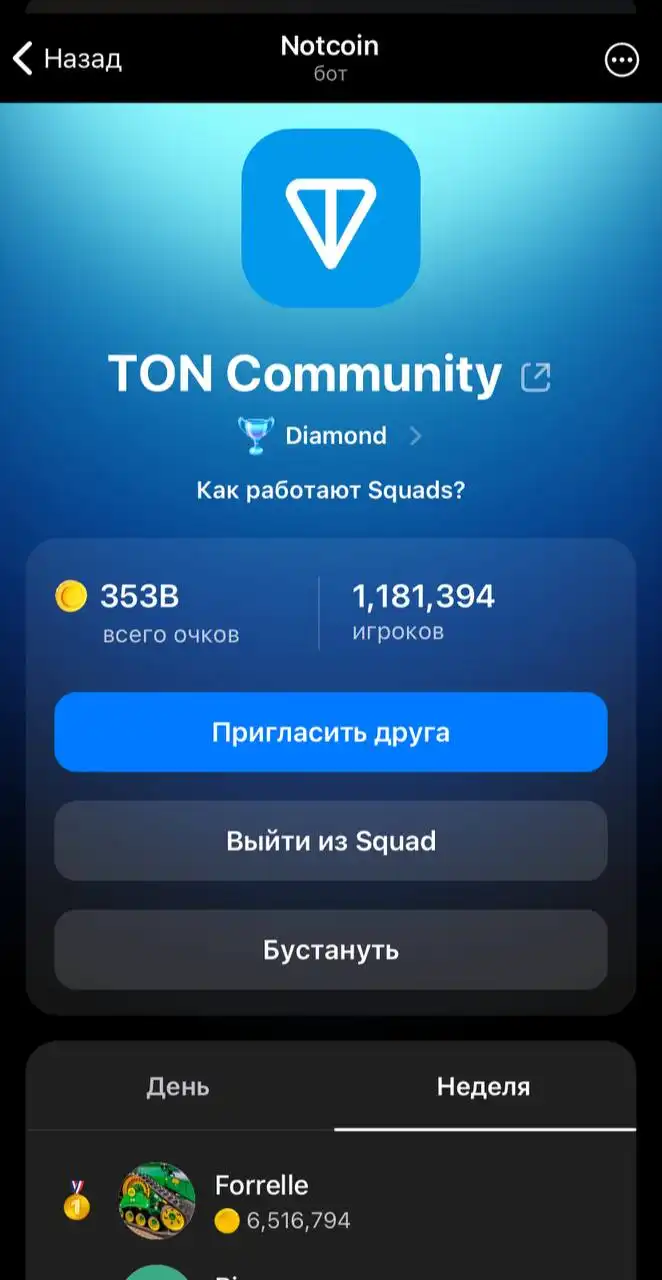Image resolution: width=662 pixels, height=1280 pixels.
Task: Tap the Бустануть button
Action: [x=331, y=950]
